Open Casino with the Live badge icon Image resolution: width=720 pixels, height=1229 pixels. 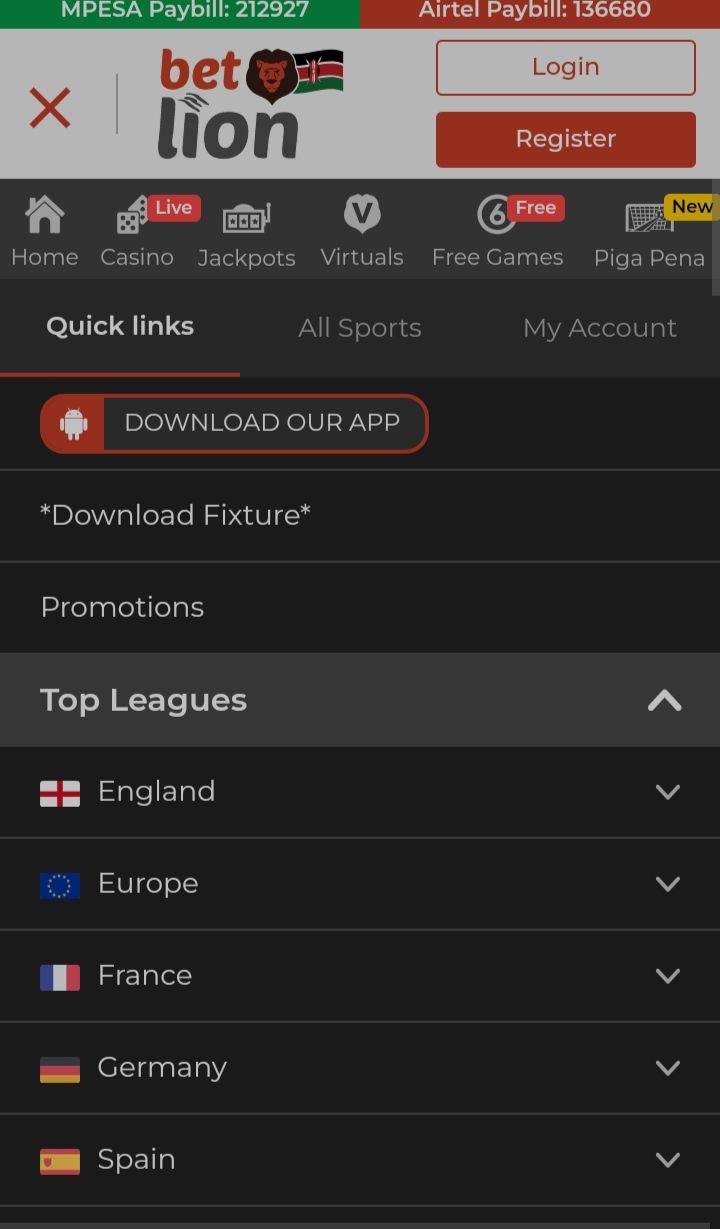[131, 214]
